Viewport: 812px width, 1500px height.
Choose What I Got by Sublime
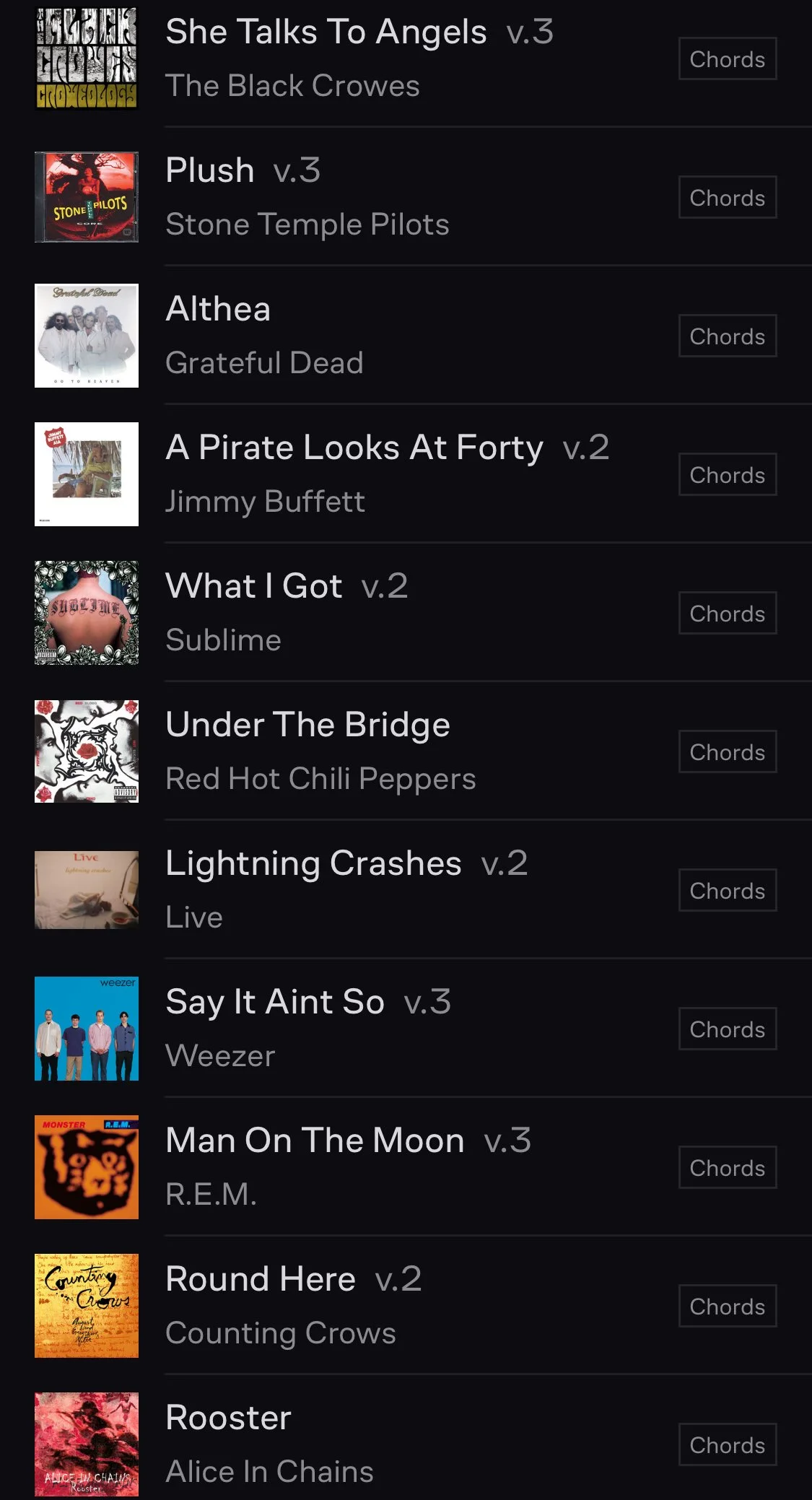tap(253, 587)
